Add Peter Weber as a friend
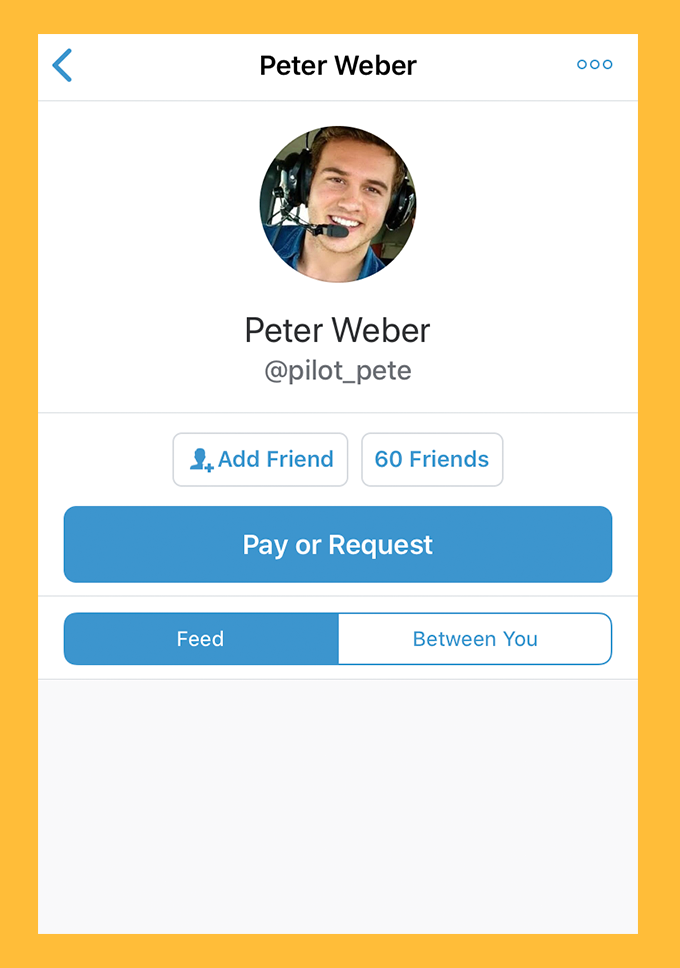680x968 pixels. (260, 460)
